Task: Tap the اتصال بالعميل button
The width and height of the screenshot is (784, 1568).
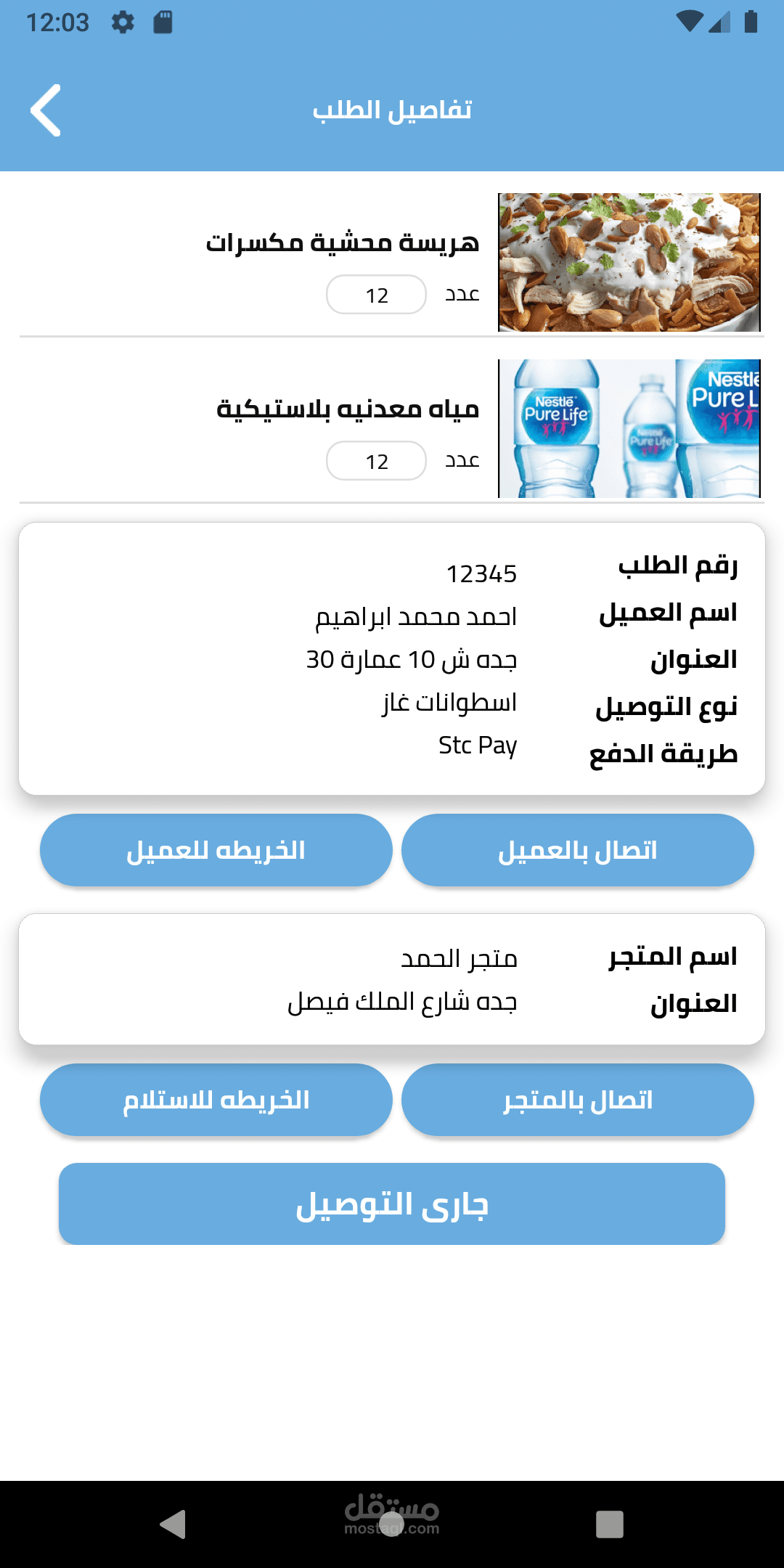Action: (x=577, y=850)
